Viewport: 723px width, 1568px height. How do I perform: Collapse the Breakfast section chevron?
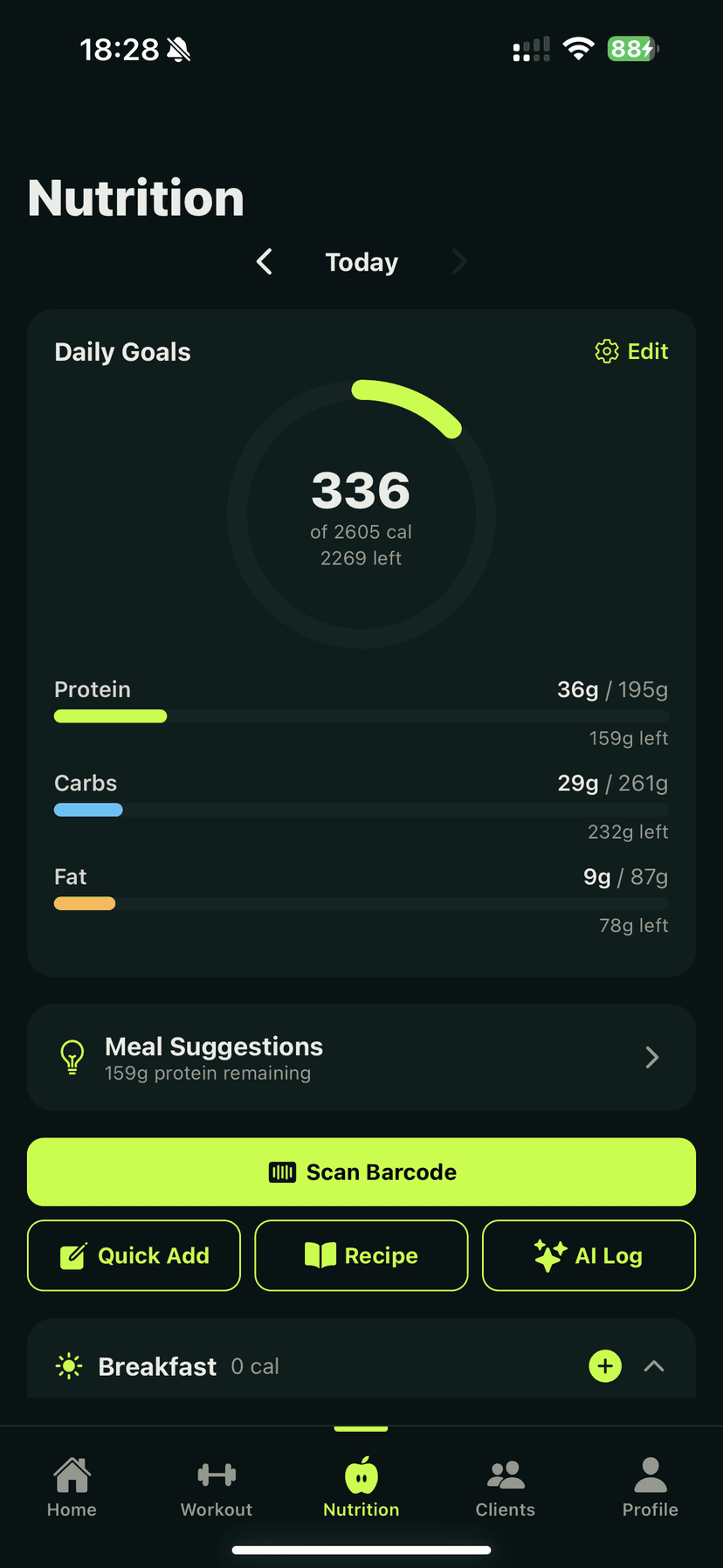(x=654, y=1365)
